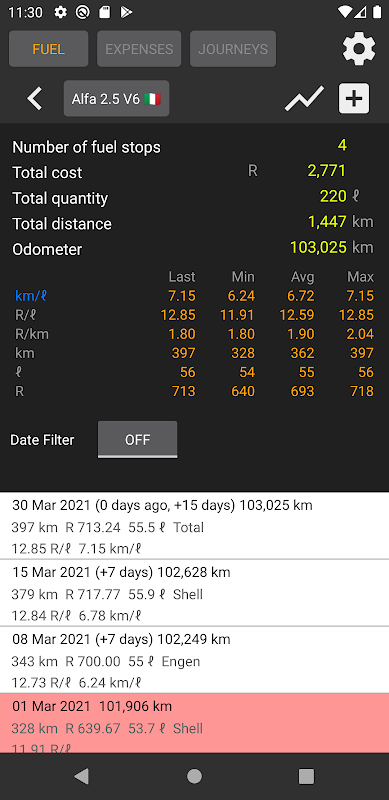Open the 30 Mar 2021 fuel entry

[194, 526]
